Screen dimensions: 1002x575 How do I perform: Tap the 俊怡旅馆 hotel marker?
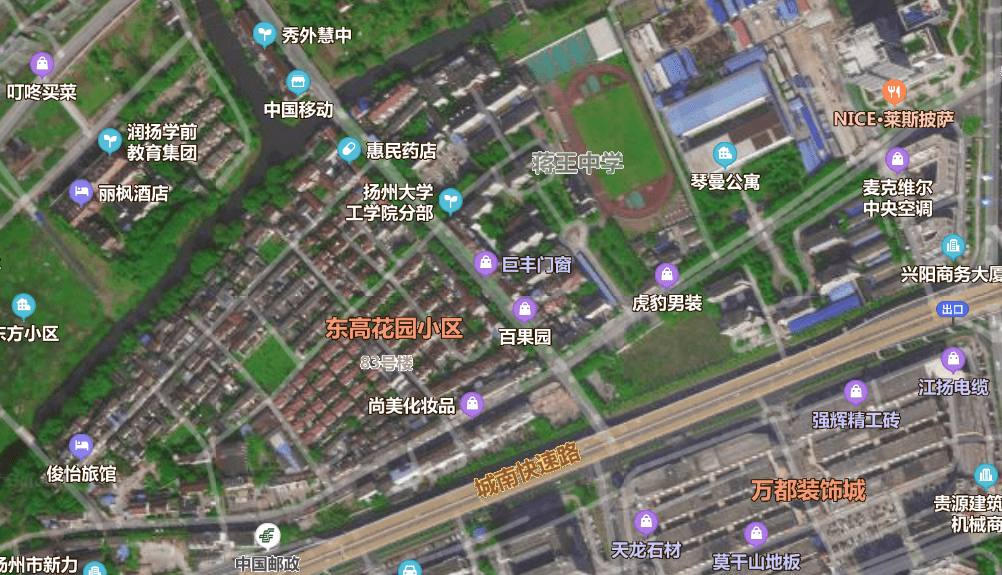pyautogui.click(x=81, y=446)
